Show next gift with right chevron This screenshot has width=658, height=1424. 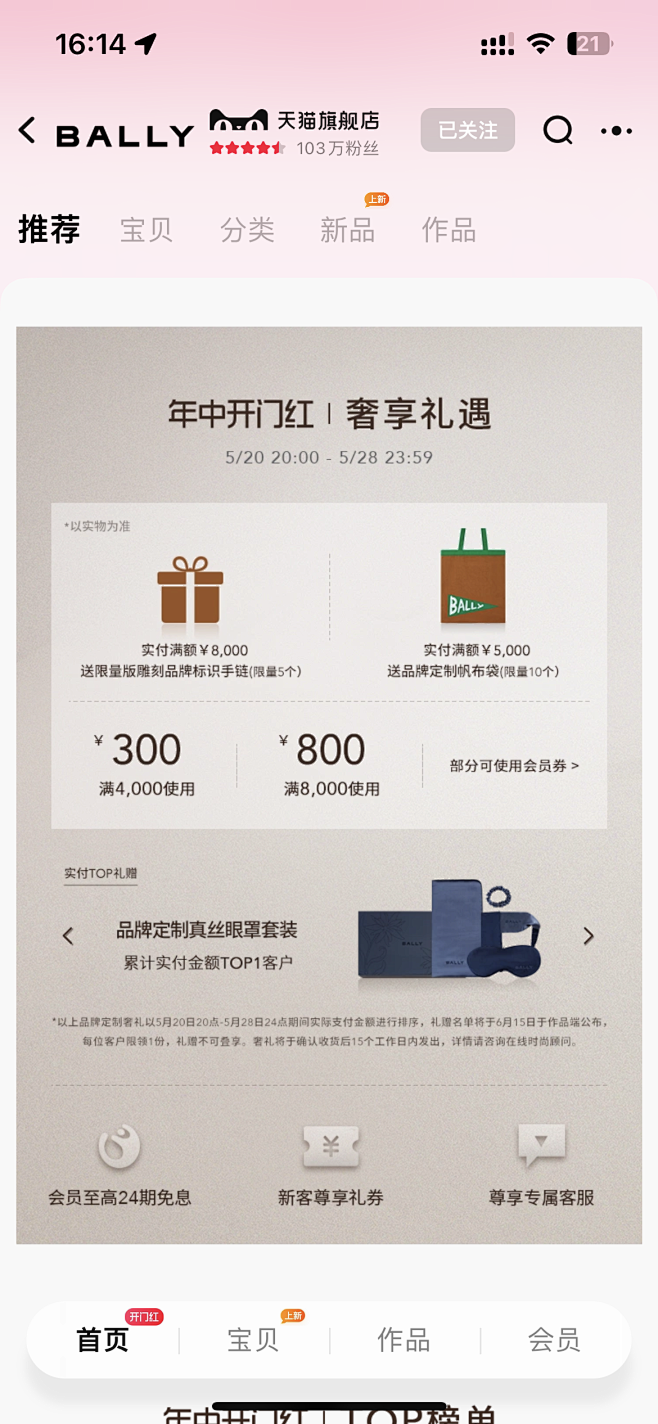588,936
